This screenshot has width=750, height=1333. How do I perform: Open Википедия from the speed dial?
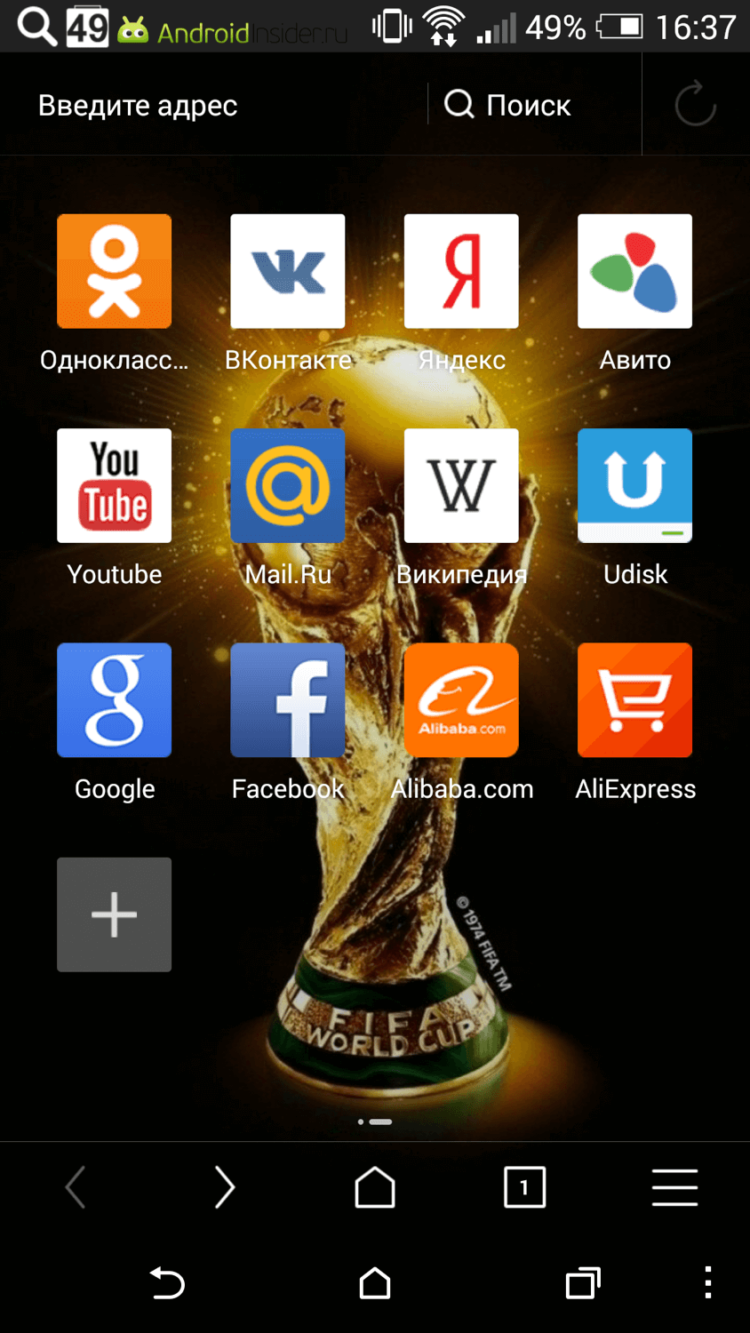(x=461, y=485)
